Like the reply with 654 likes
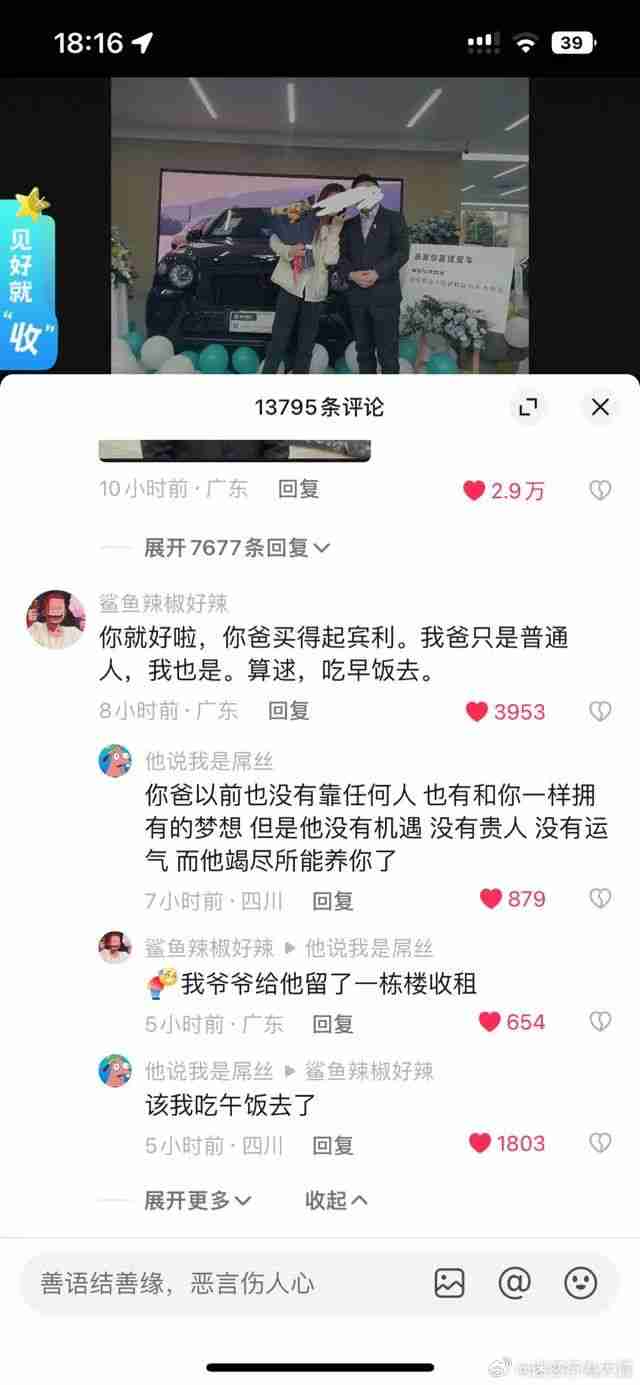 click(x=489, y=1022)
